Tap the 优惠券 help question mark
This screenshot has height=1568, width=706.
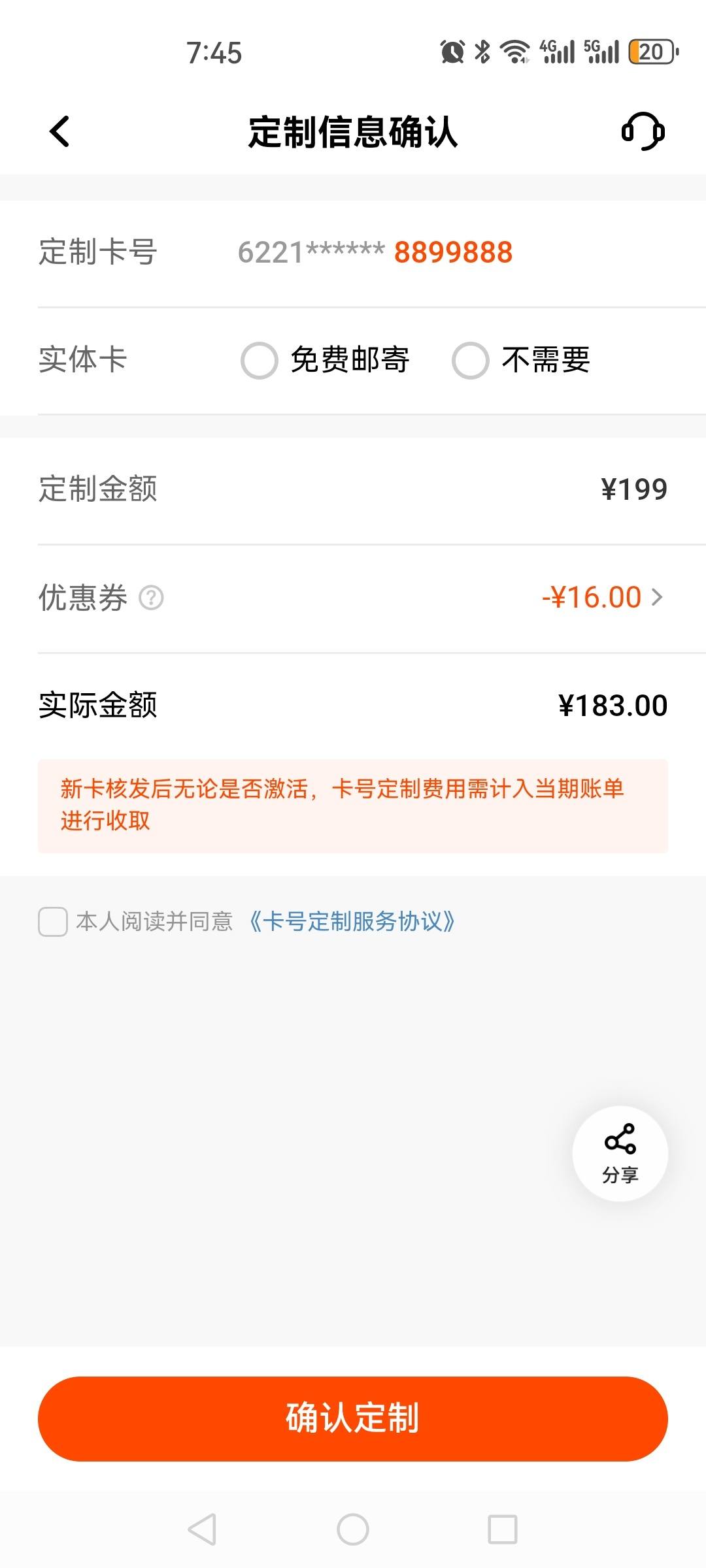coord(152,598)
